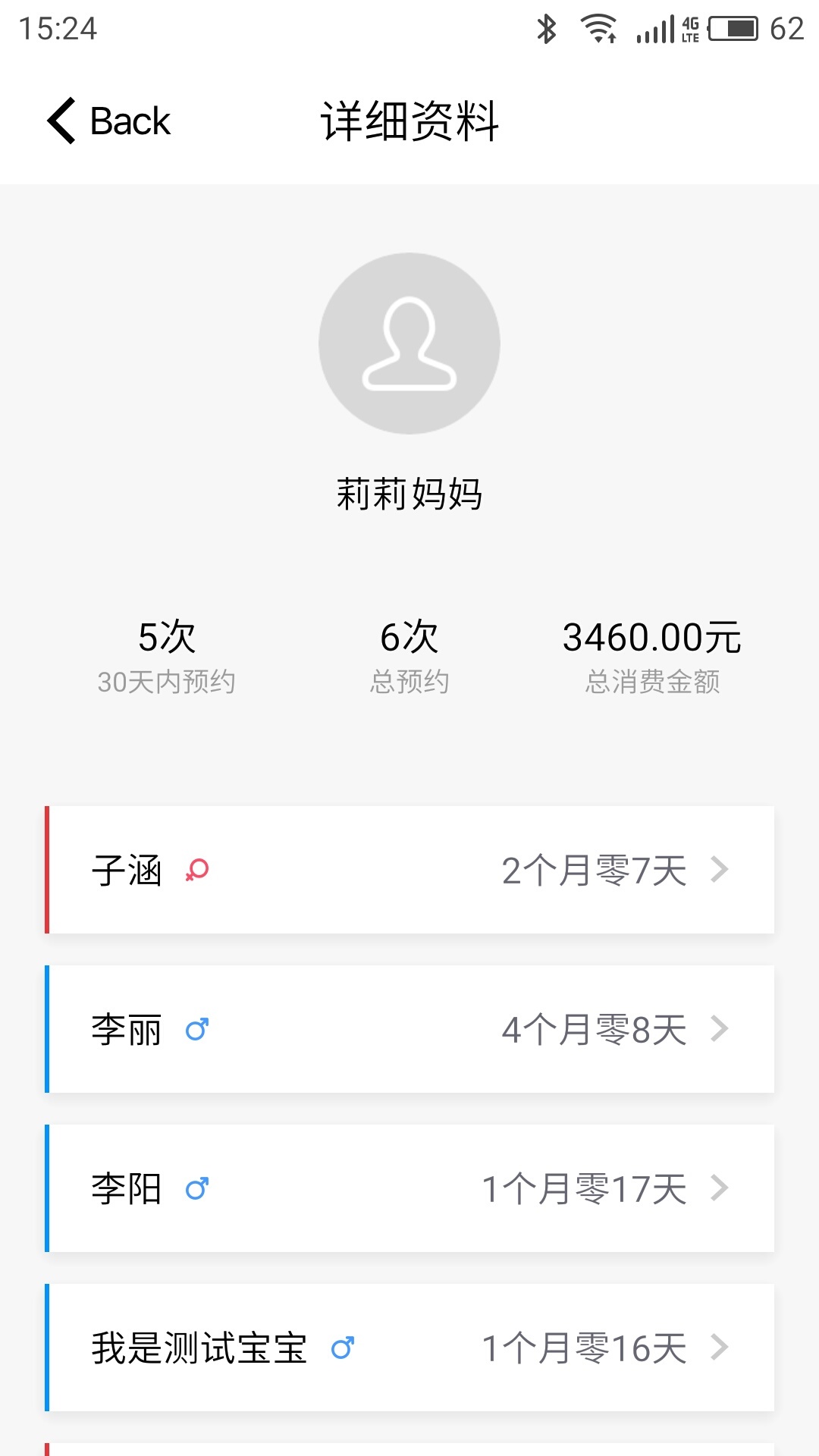
Task: Open baby 子涵's profile row
Action: point(409,870)
